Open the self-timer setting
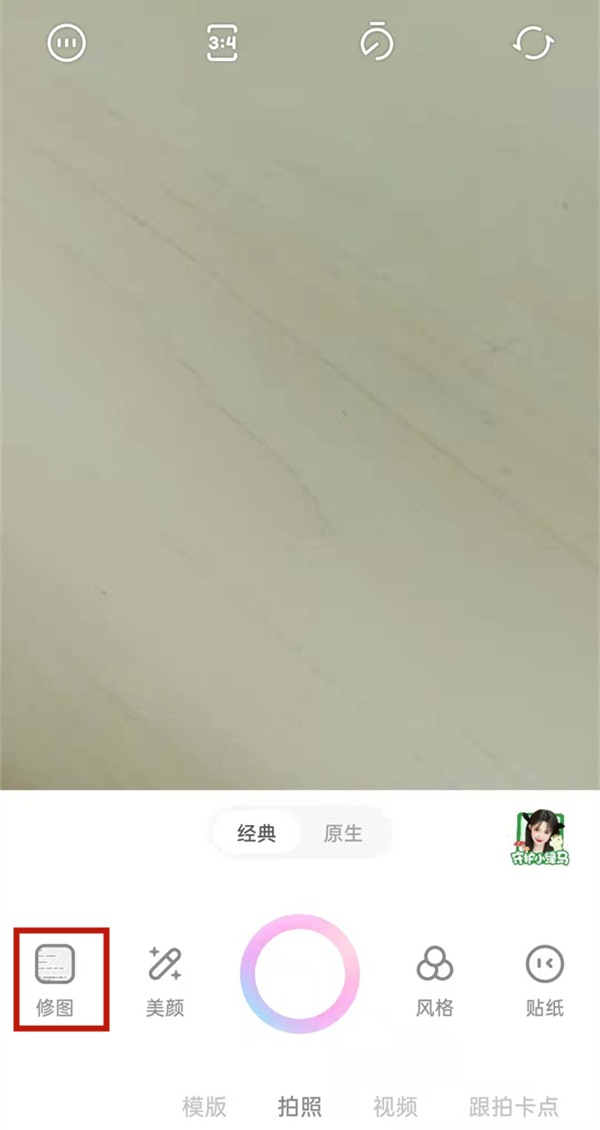The height and width of the screenshot is (1130, 600). (376, 43)
